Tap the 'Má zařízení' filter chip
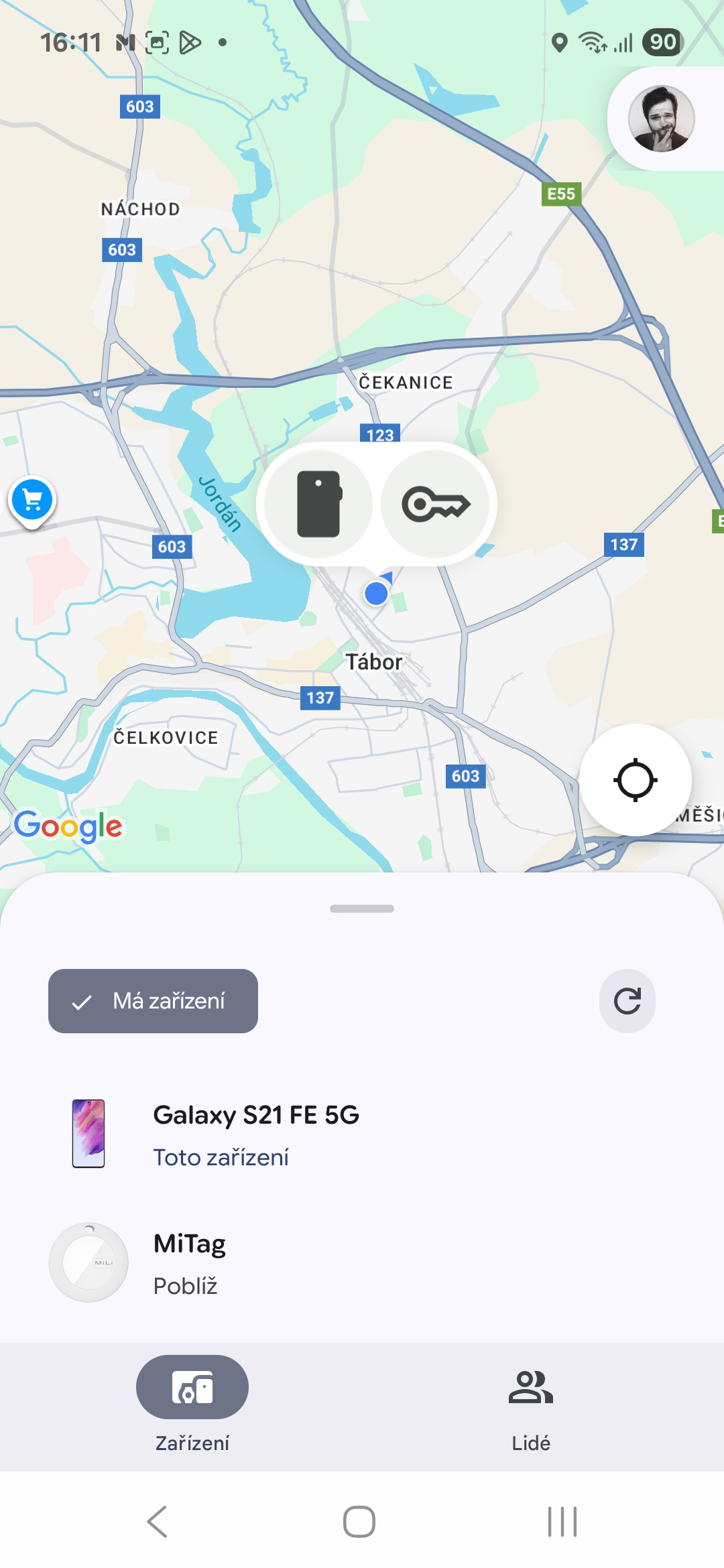 coord(153,1001)
